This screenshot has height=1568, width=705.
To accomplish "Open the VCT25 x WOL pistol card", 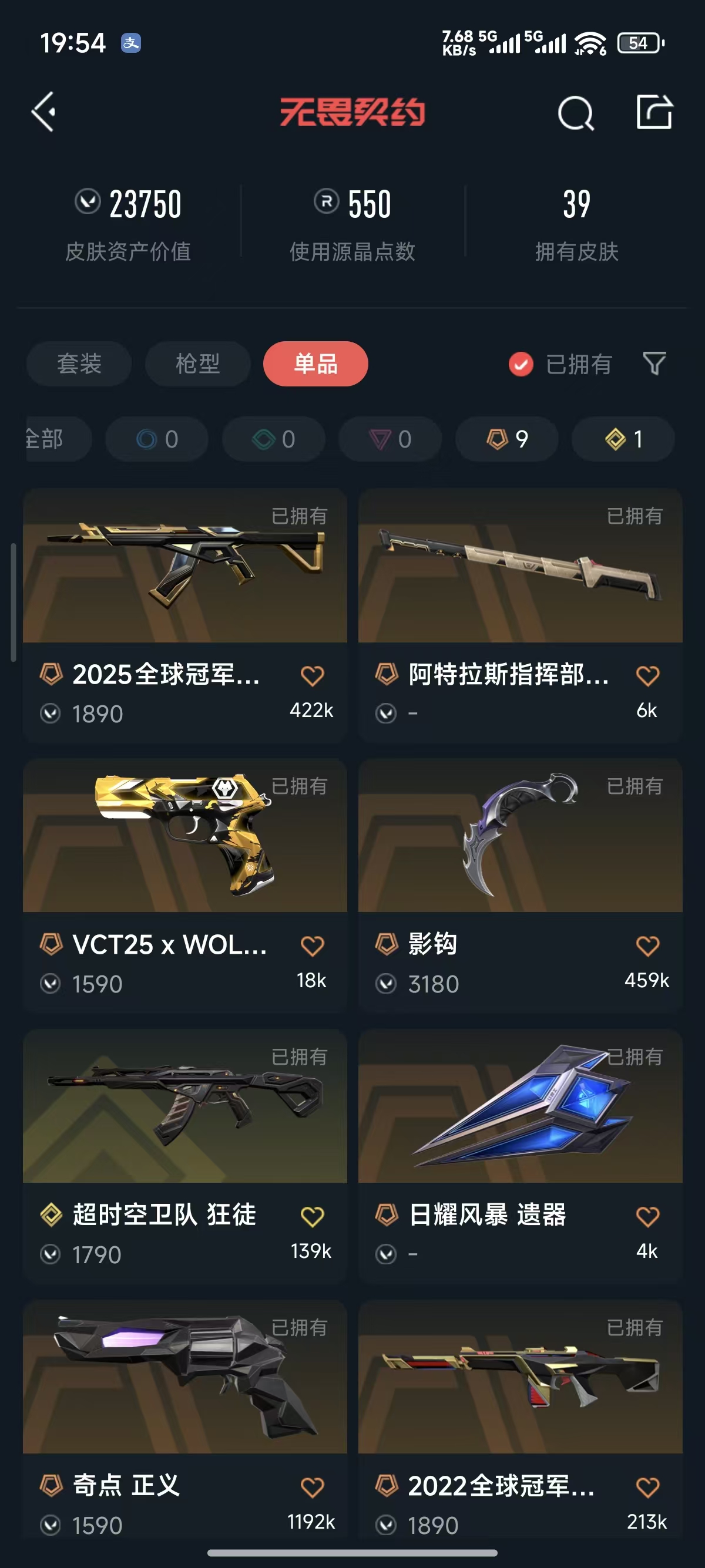I will [x=184, y=836].
